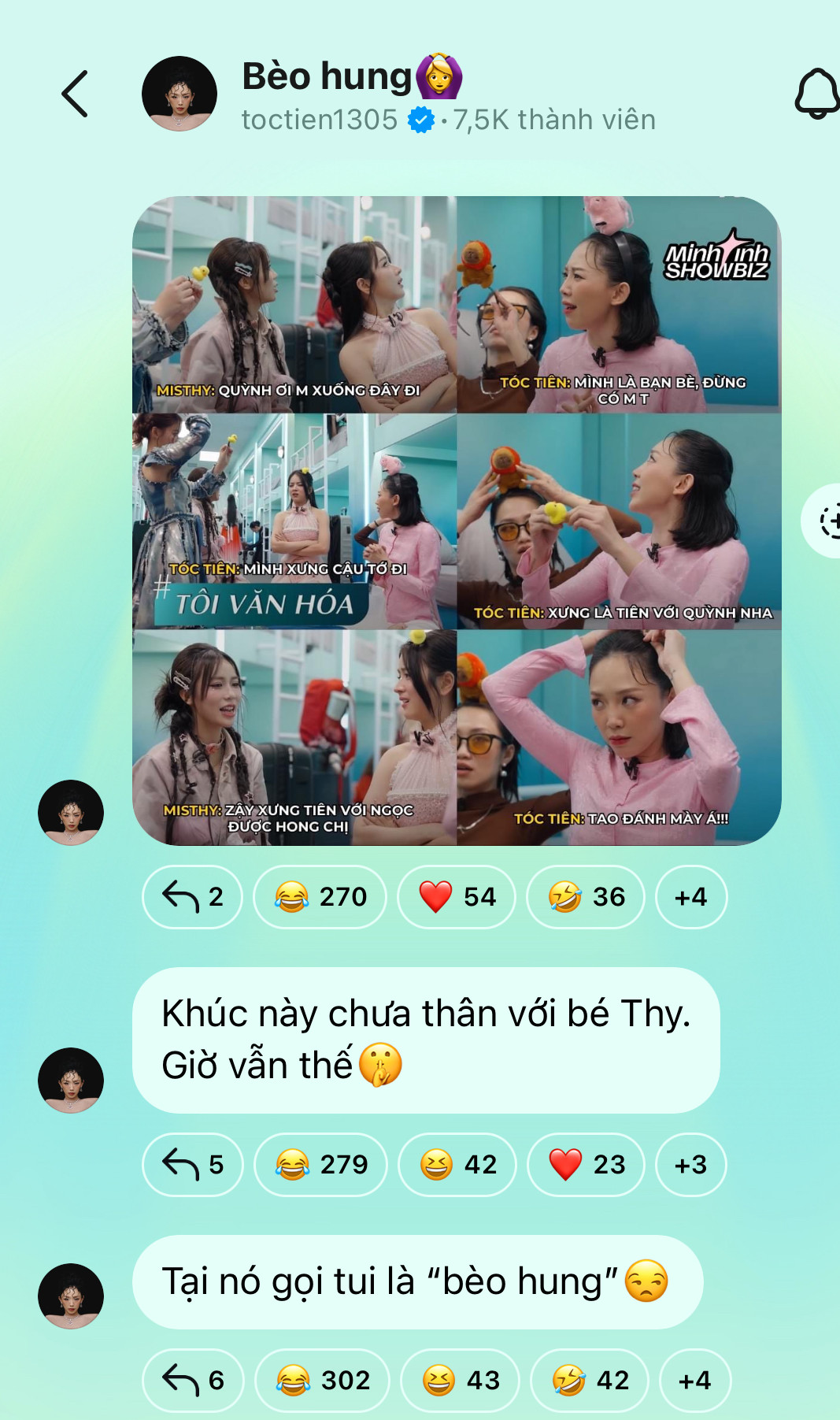Tap the 270 crying-laugh reaction under the photo
Image resolution: width=840 pixels, height=1420 pixels.
coord(320,897)
